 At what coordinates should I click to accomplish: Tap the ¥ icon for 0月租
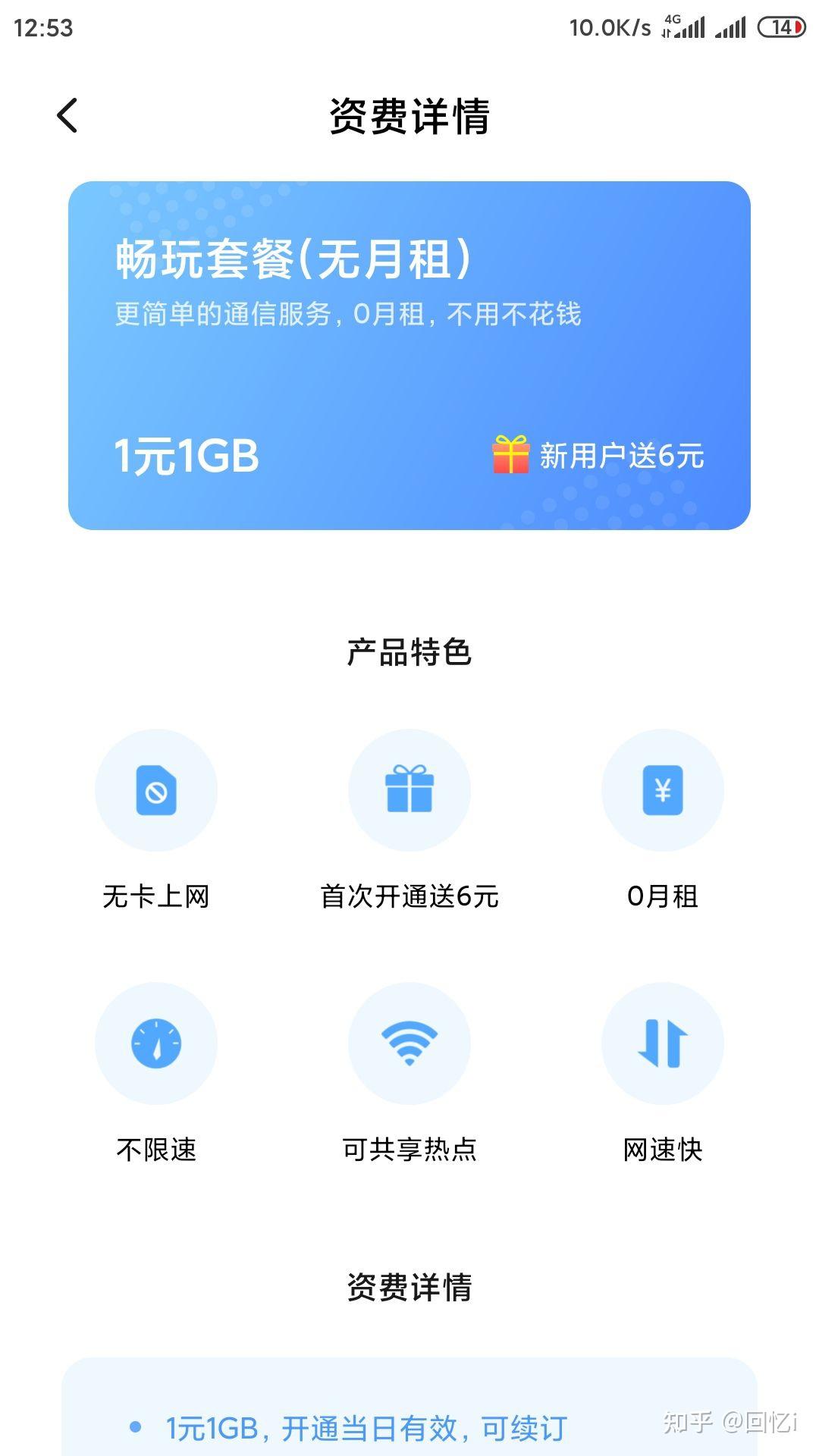tap(663, 790)
